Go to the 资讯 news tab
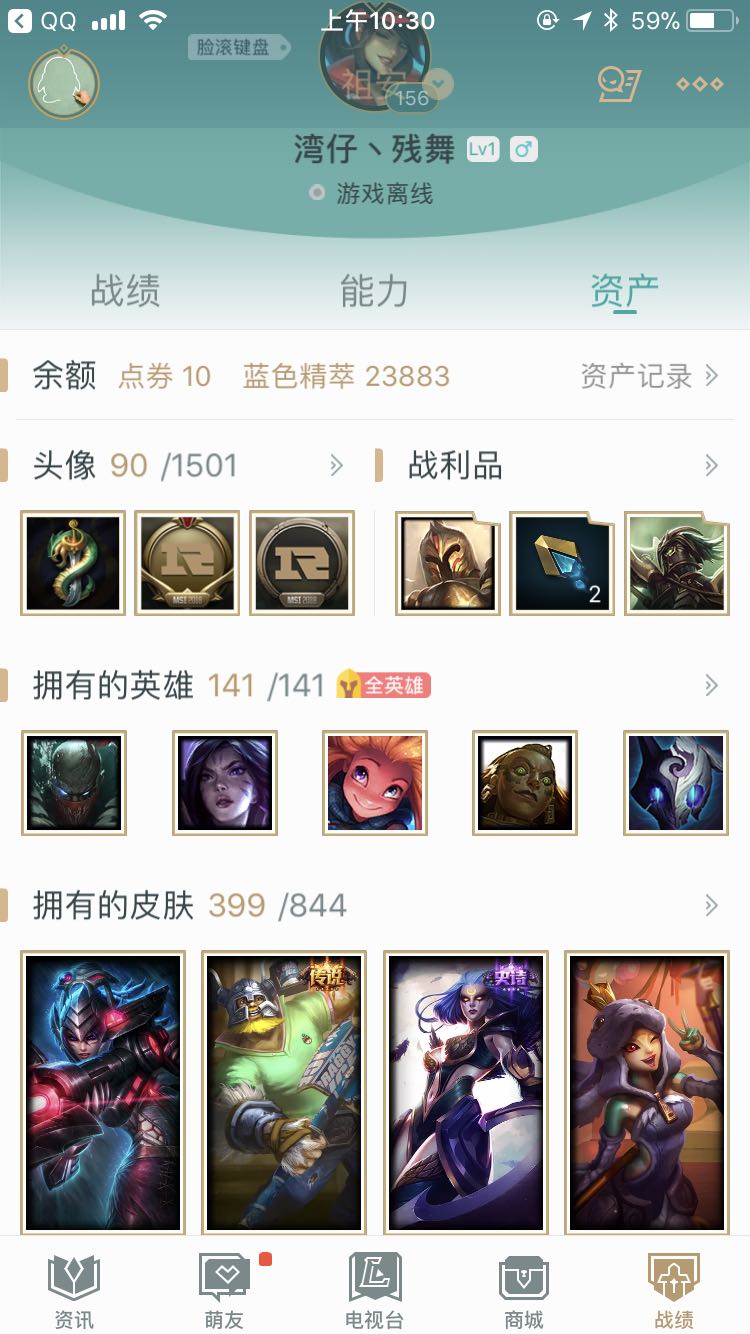 pyautogui.click(x=74, y=1290)
